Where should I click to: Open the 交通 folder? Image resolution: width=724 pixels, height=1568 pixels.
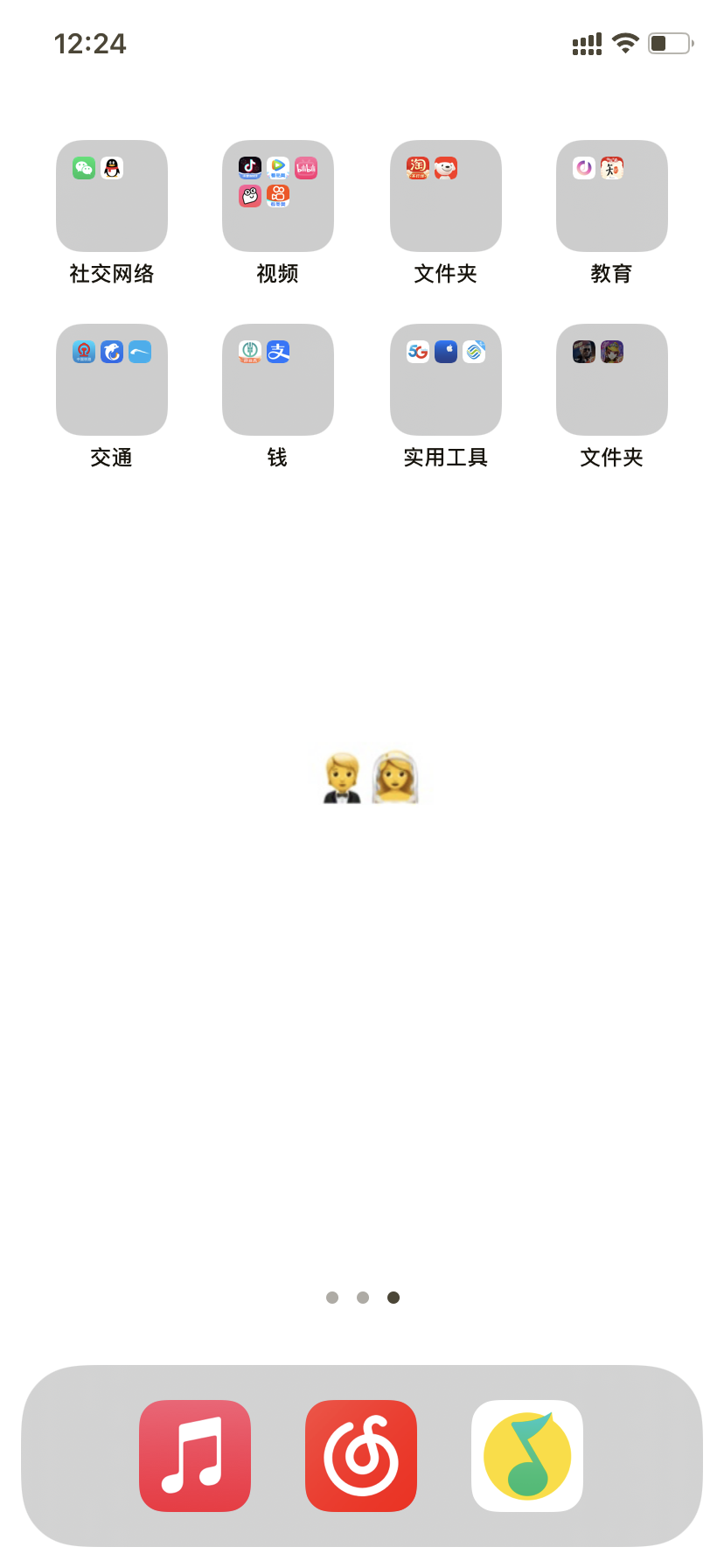(x=112, y=380)
